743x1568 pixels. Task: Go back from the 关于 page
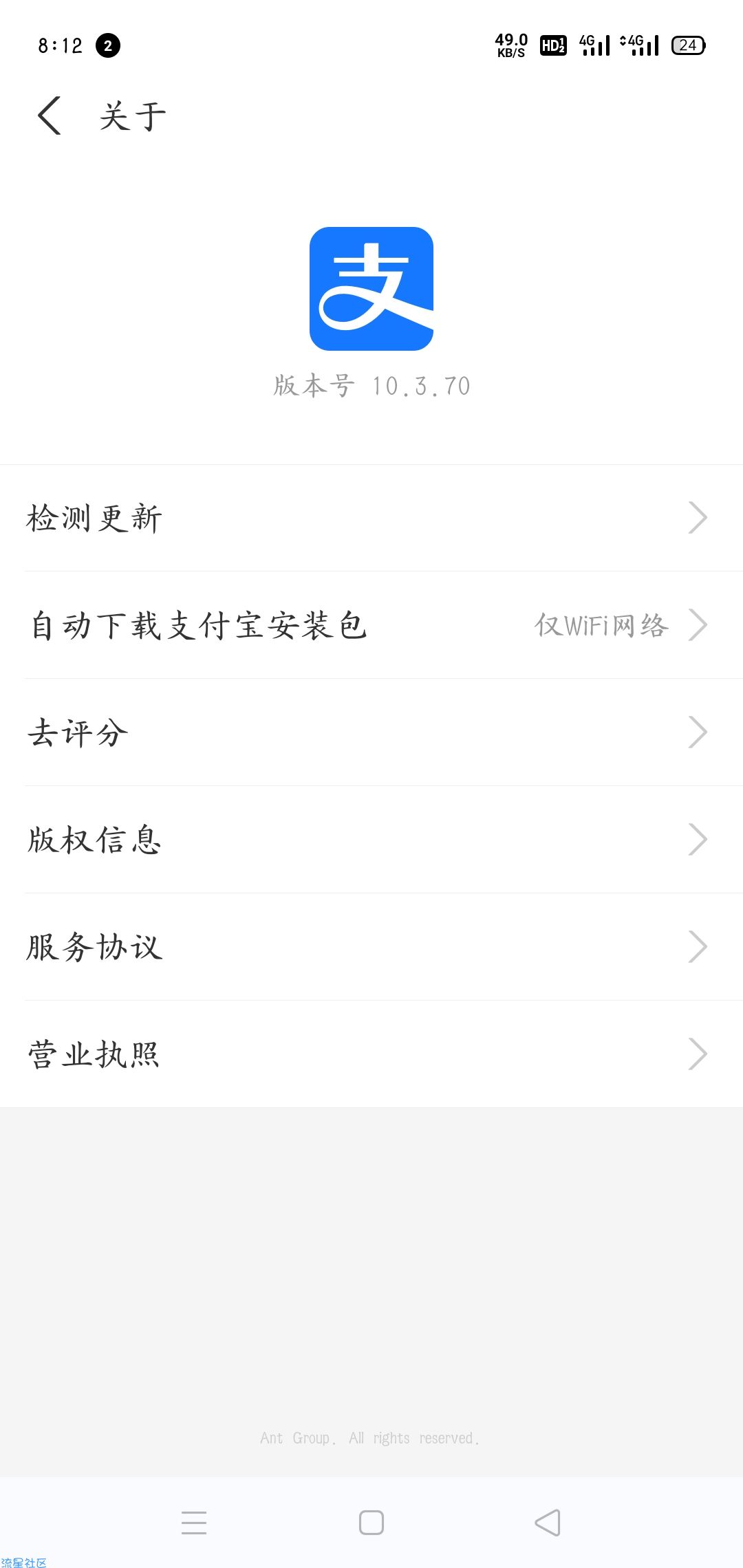(x=50, y=116)
